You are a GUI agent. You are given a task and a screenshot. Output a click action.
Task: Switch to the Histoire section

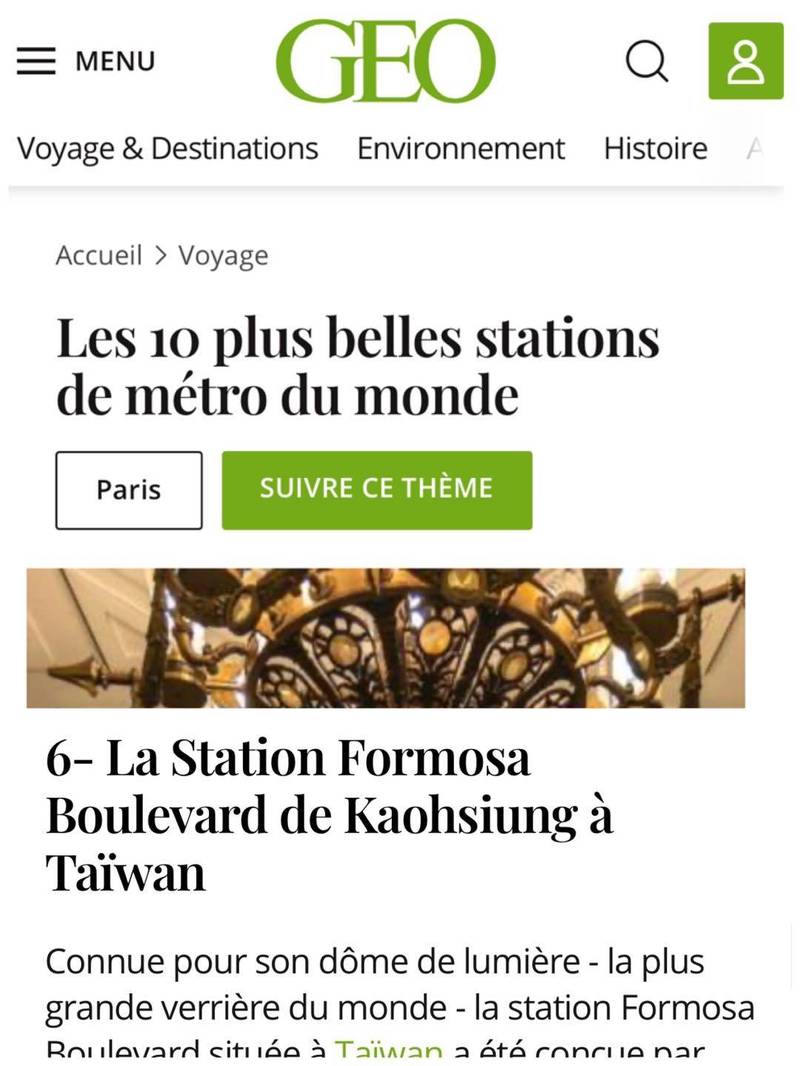[655, 149]
